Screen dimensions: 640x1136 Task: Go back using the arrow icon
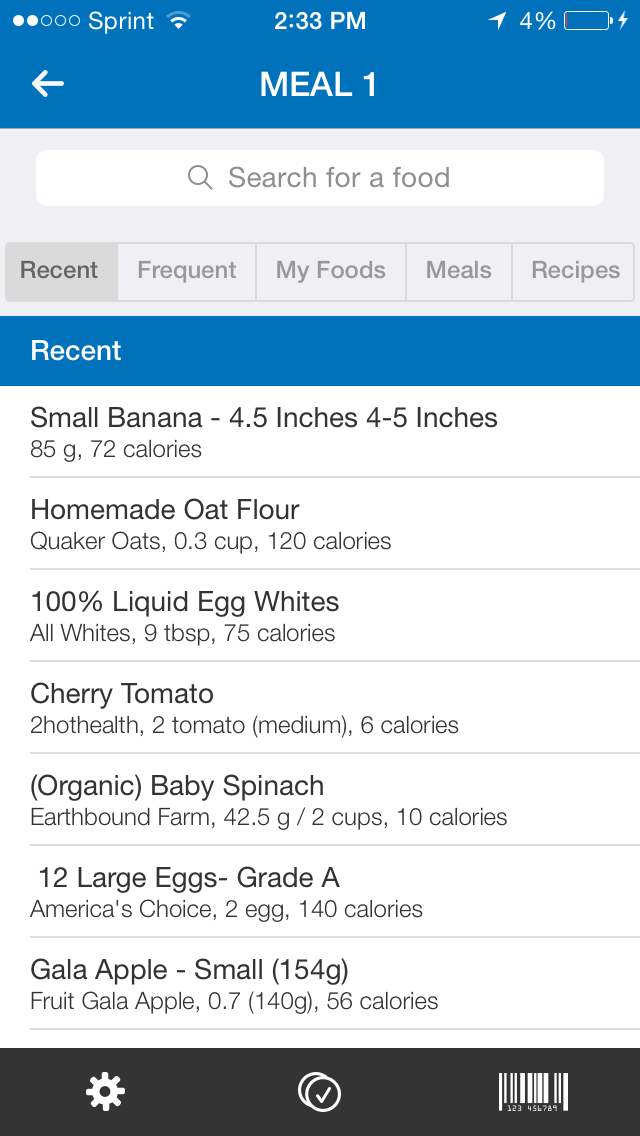(x=48, y=84)
